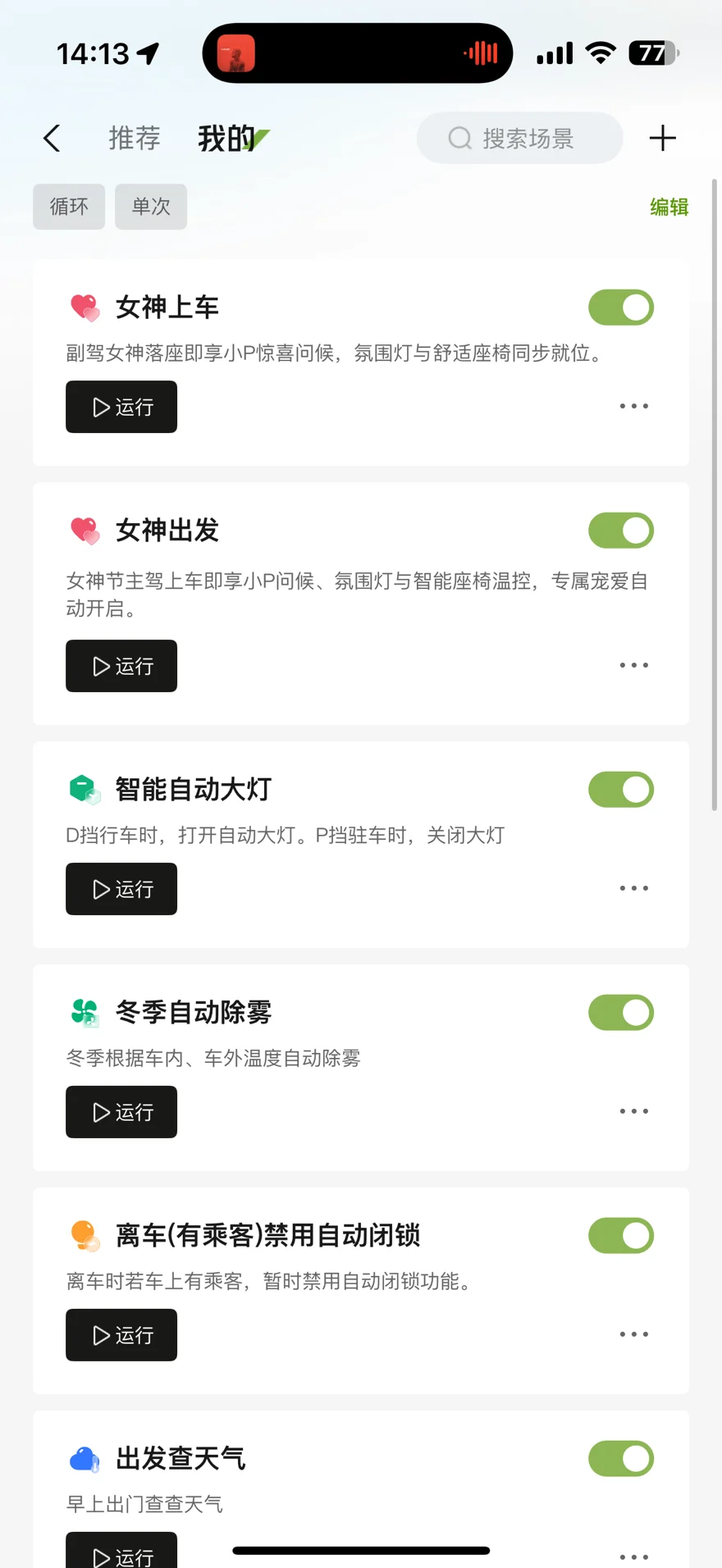Run the 冬季自动除雾 scene
Image resolution: width=722 pixels, height=1568 pixels.
(x=121, y=1112)
